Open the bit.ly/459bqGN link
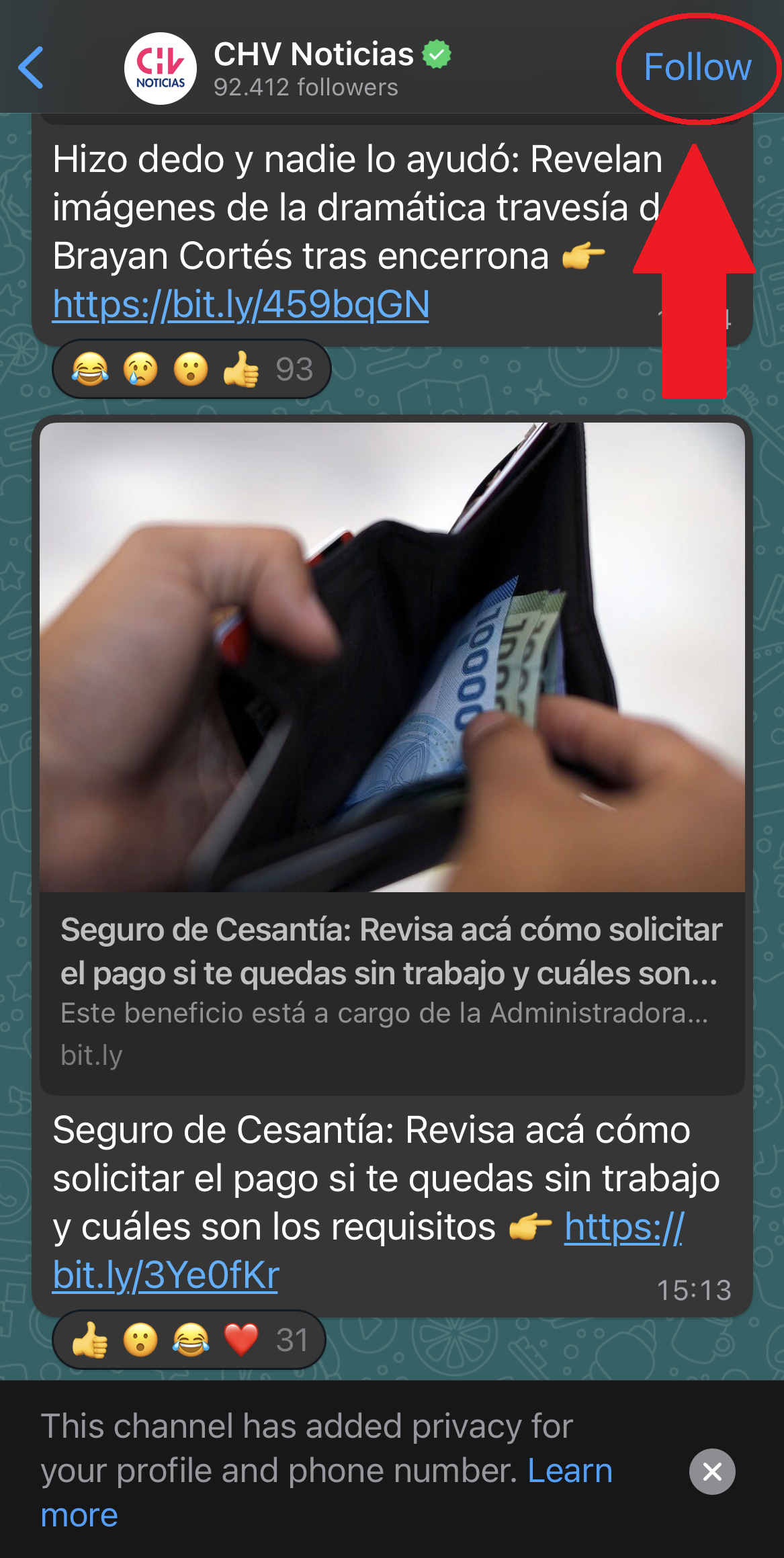The image size is (784, 1558). 241,304
